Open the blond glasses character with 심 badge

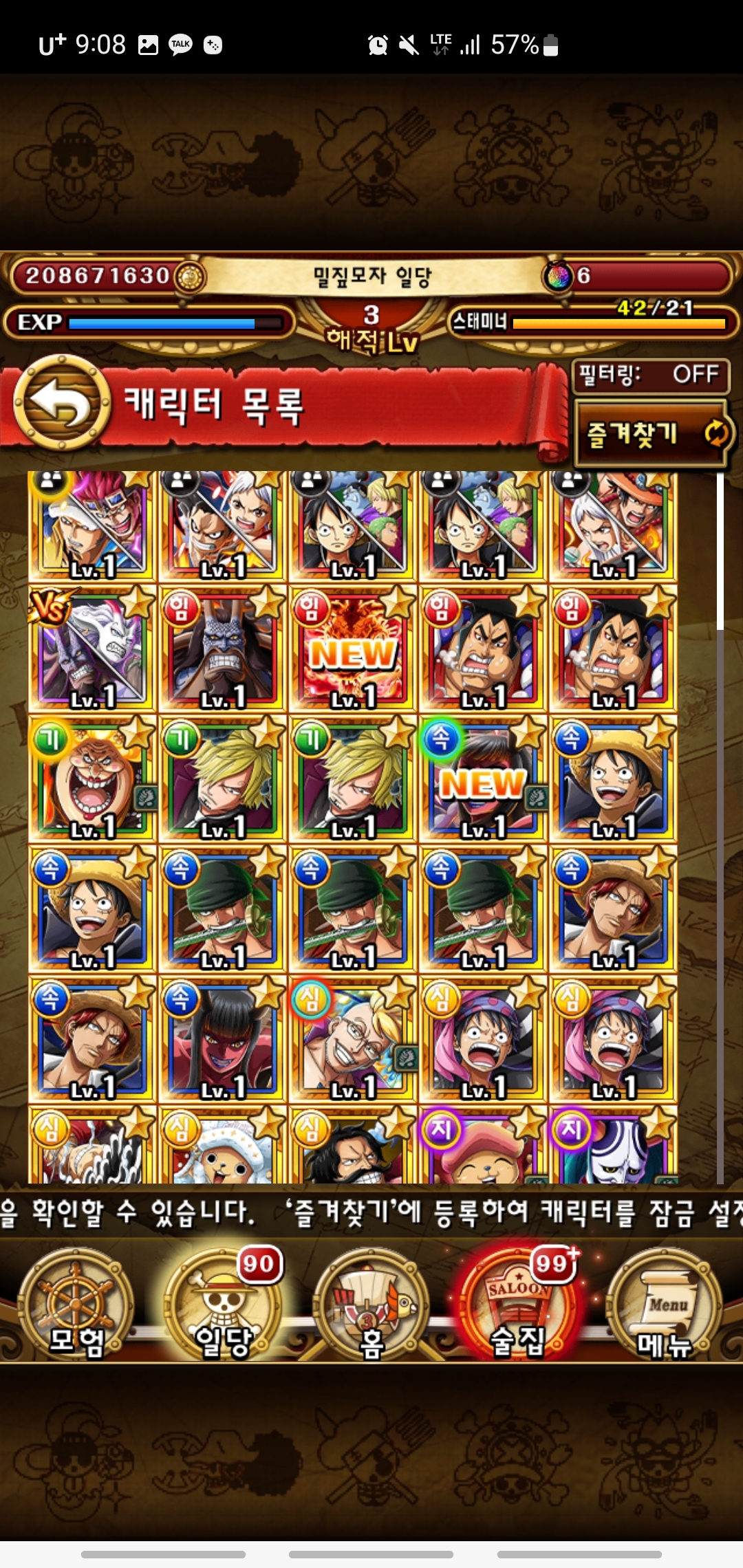[x=352, y=1038]
